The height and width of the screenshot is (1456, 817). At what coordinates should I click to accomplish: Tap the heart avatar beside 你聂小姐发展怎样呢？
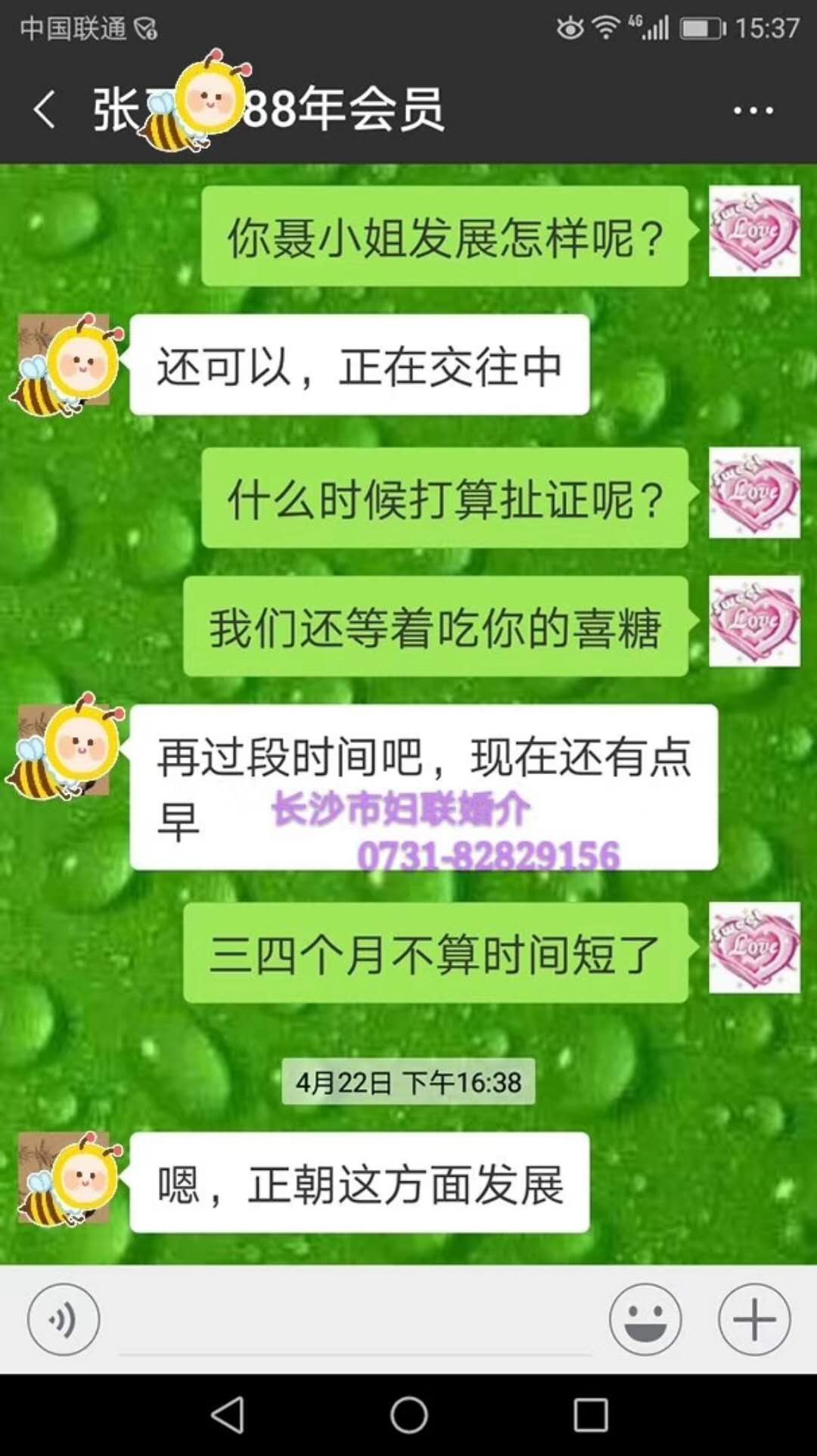click(x=754, y=231)
